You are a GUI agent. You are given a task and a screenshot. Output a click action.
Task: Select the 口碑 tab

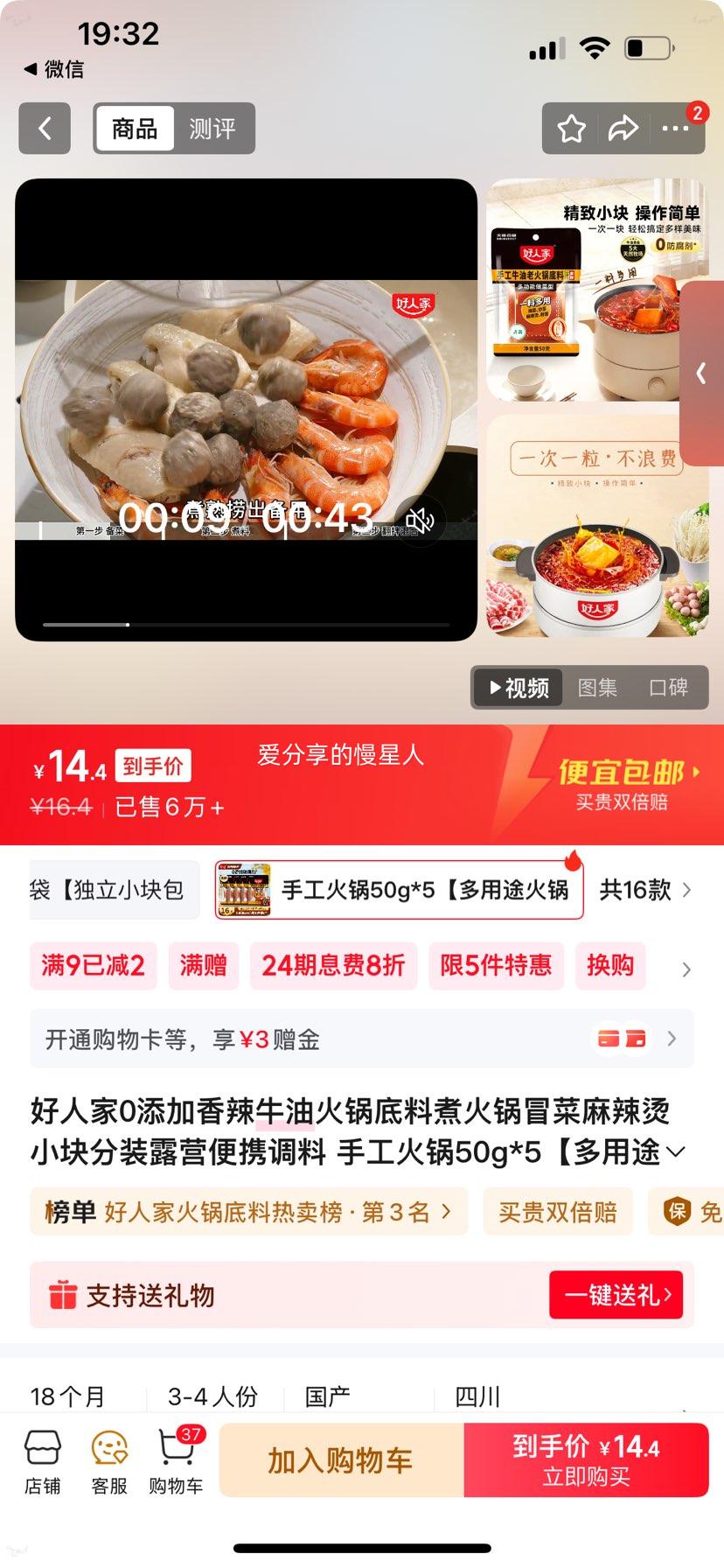tap(671, 688)
